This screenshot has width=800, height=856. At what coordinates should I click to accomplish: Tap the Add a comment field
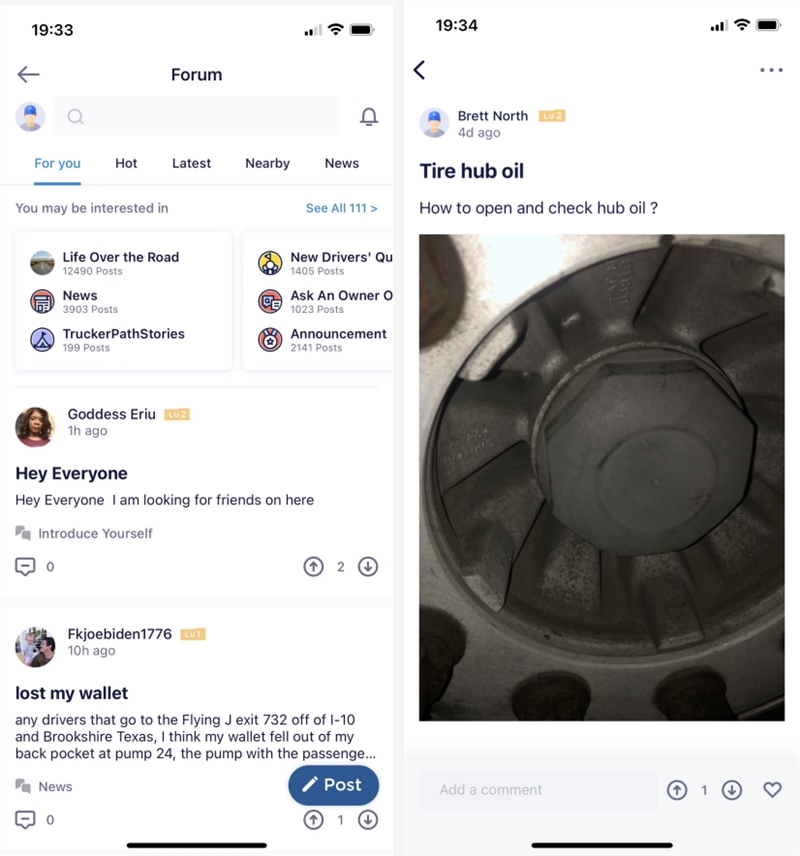click(x=538, y=790)
